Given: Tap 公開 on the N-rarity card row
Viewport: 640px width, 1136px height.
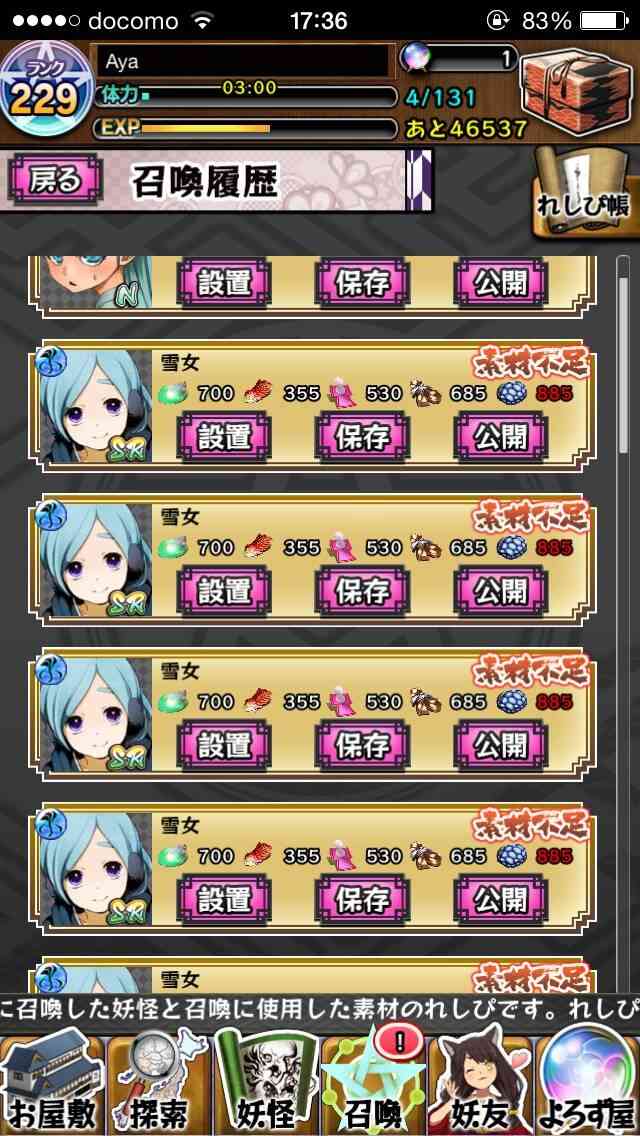Looking at the screenshot, I should [x=501, y=283].
